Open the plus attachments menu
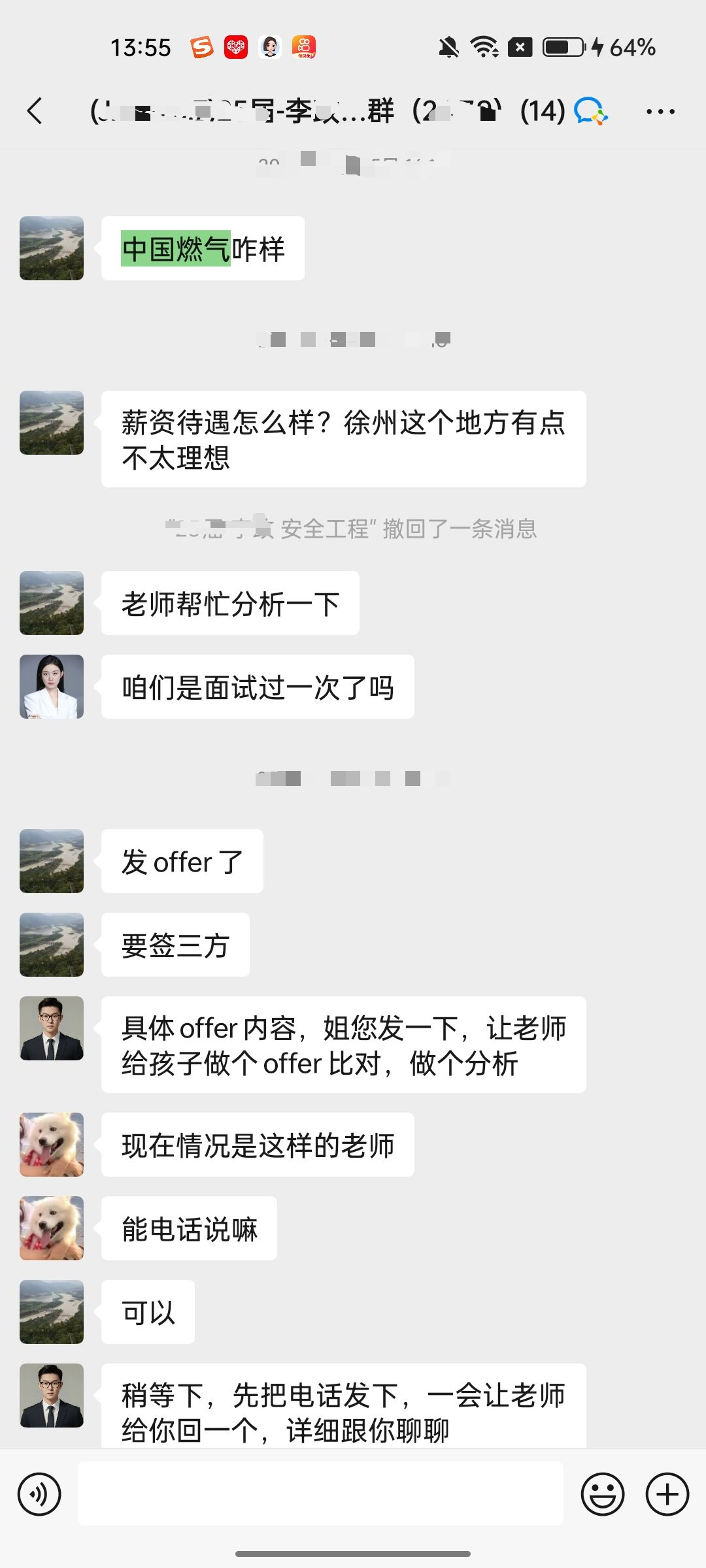The width and height of the screenshot is (706, 1568). 667,1494
